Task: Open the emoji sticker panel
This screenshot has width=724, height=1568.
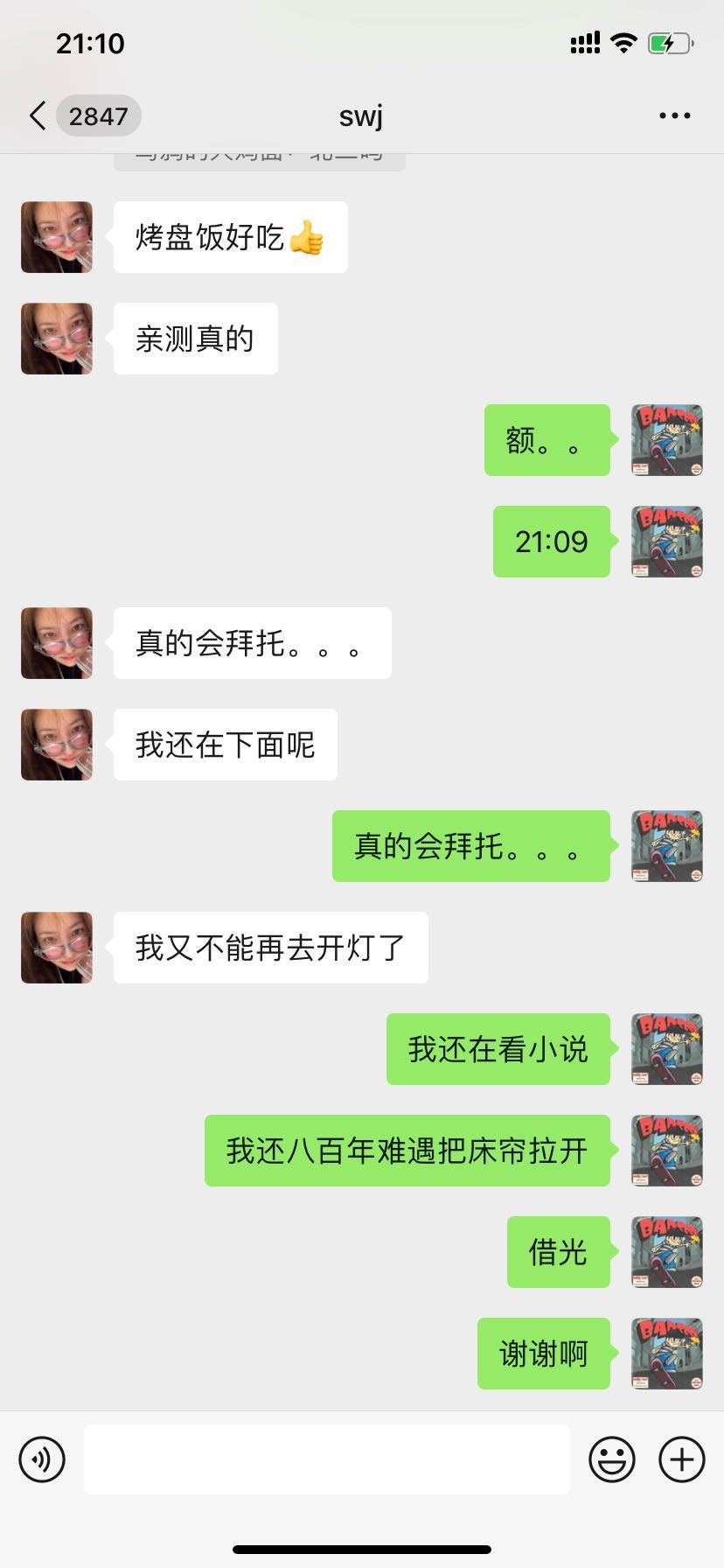Action: point(611,1459)
